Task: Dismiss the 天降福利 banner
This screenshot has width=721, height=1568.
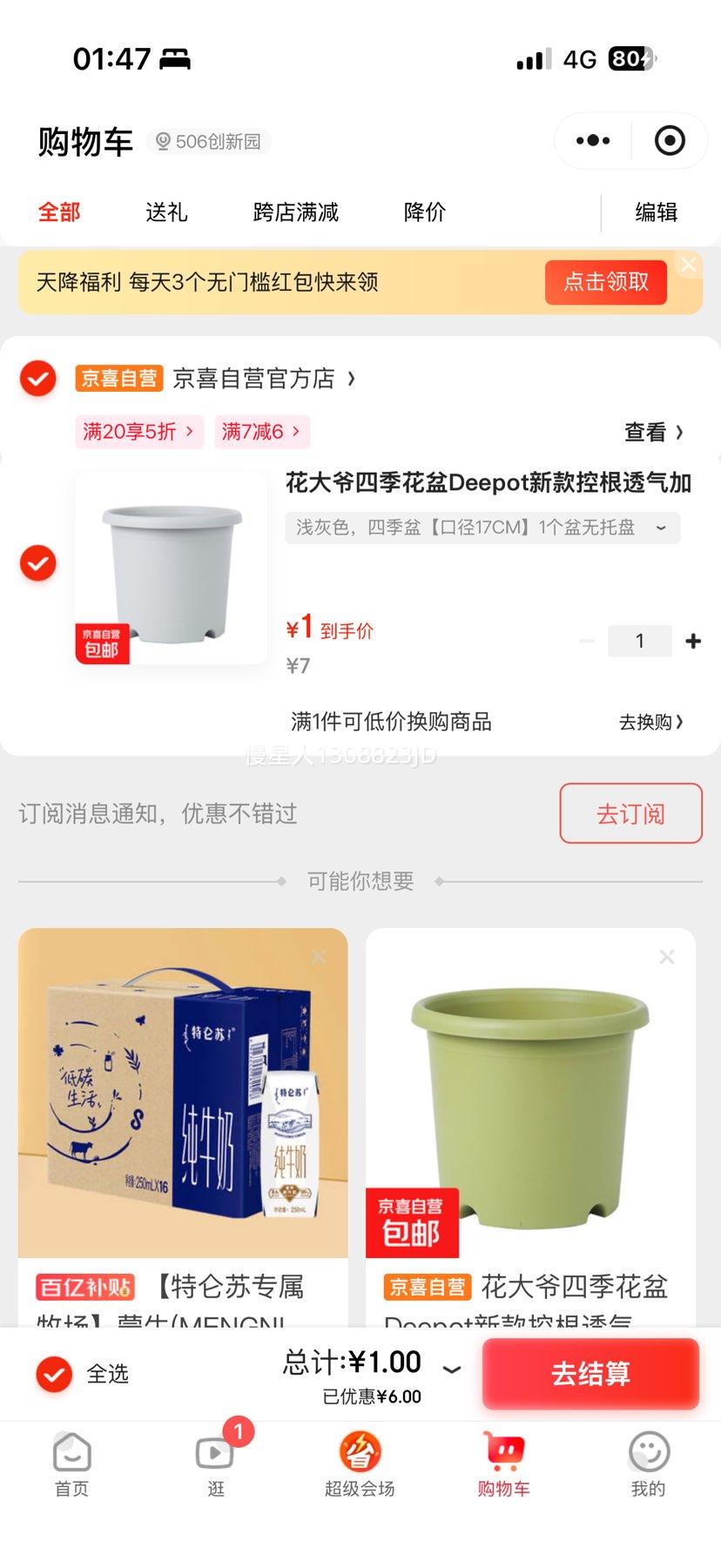Action: point(689,265)
